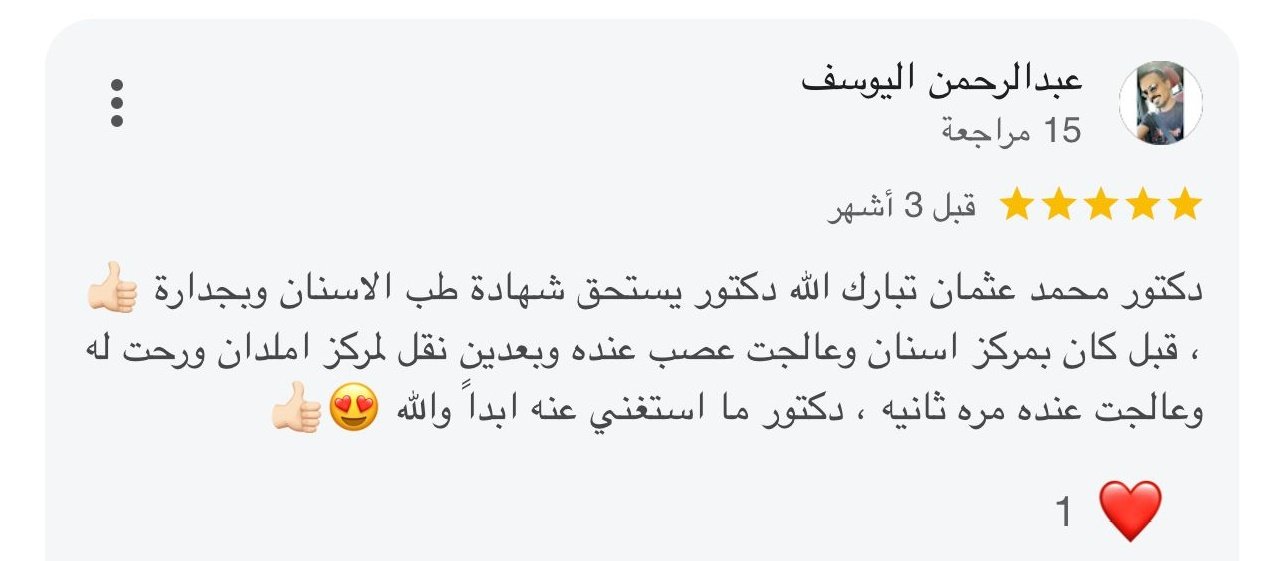Image resolution: width=1283 pixels, height=561 pixels.
Task: Open the review's three-dot overflow menu
Action: [x=117, y=104]
